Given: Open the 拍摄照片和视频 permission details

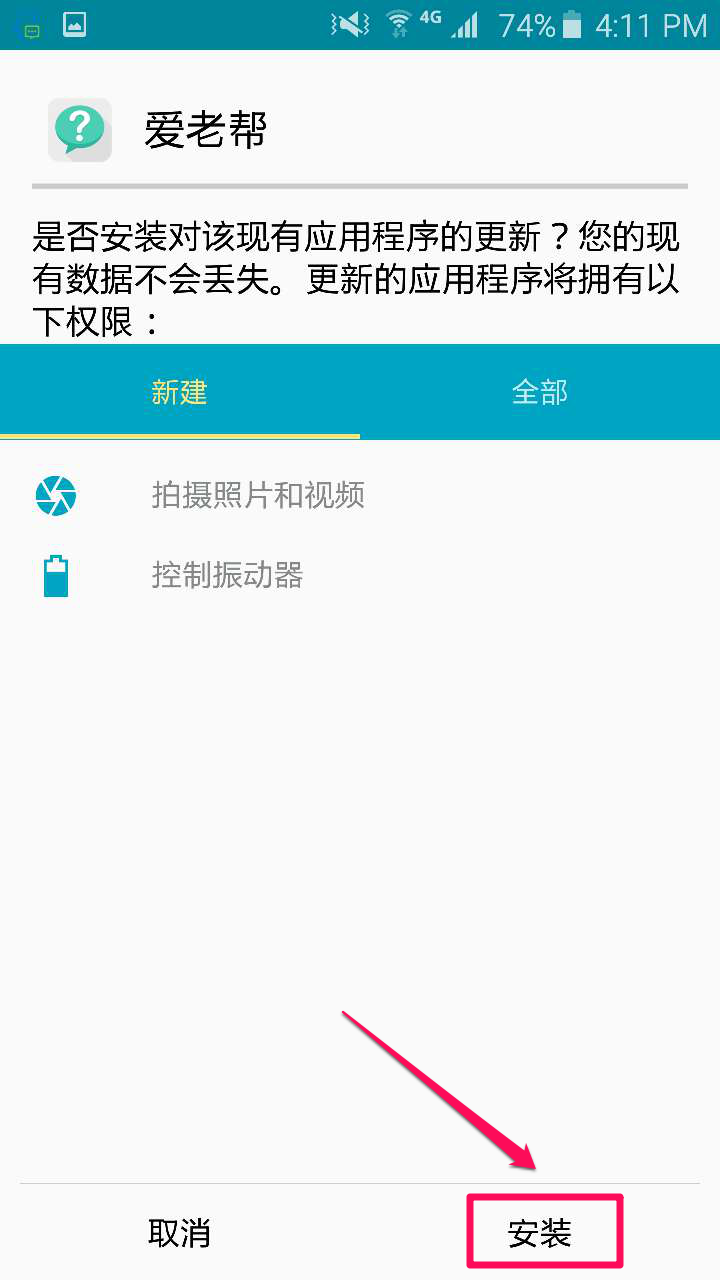Looking at the screenshot, I should tap(258, 495).
